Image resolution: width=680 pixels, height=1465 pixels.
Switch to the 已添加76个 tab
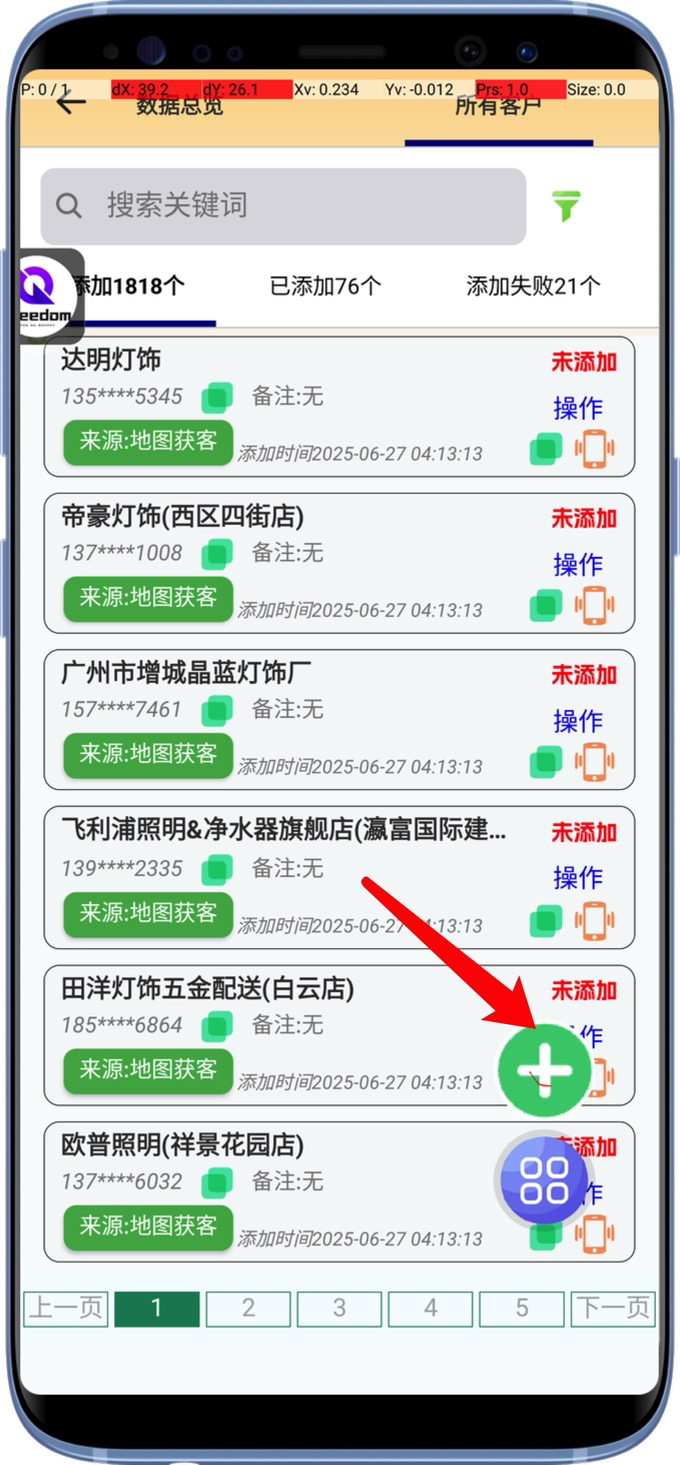326,286
